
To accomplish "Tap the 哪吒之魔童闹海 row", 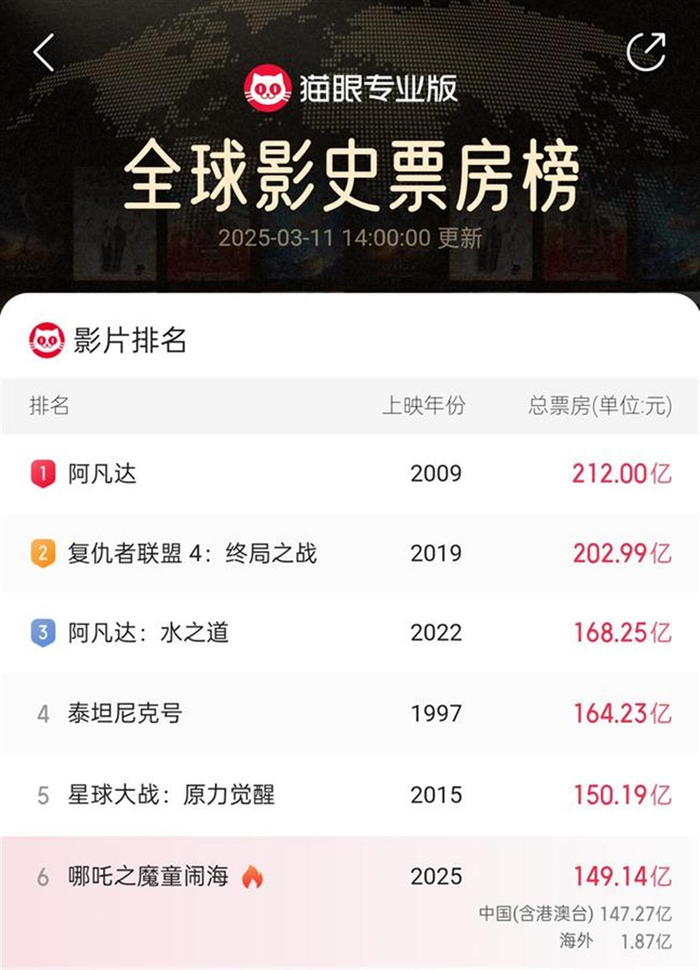I will [350, 877].
